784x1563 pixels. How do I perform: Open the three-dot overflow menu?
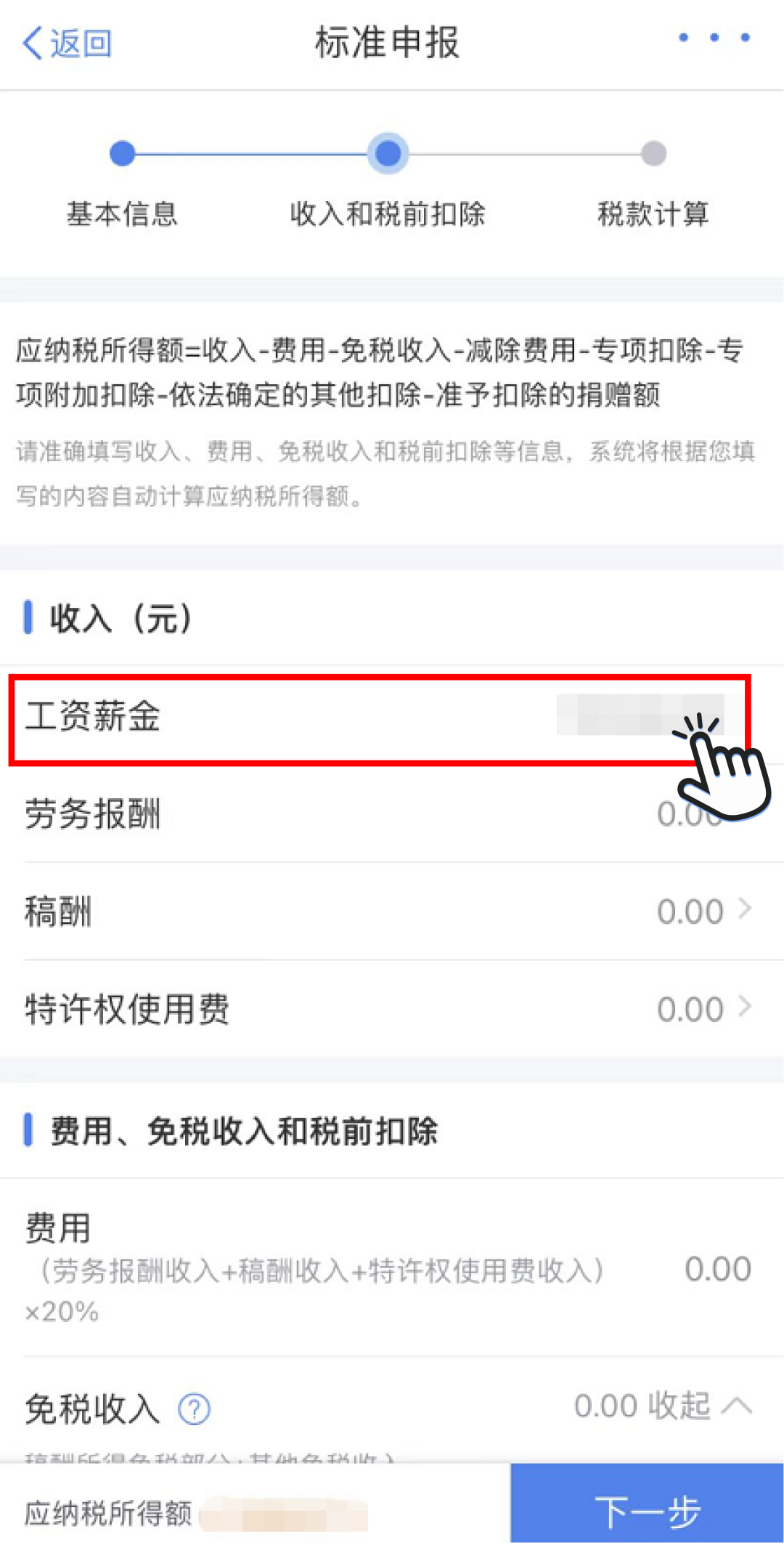(714, 38)
